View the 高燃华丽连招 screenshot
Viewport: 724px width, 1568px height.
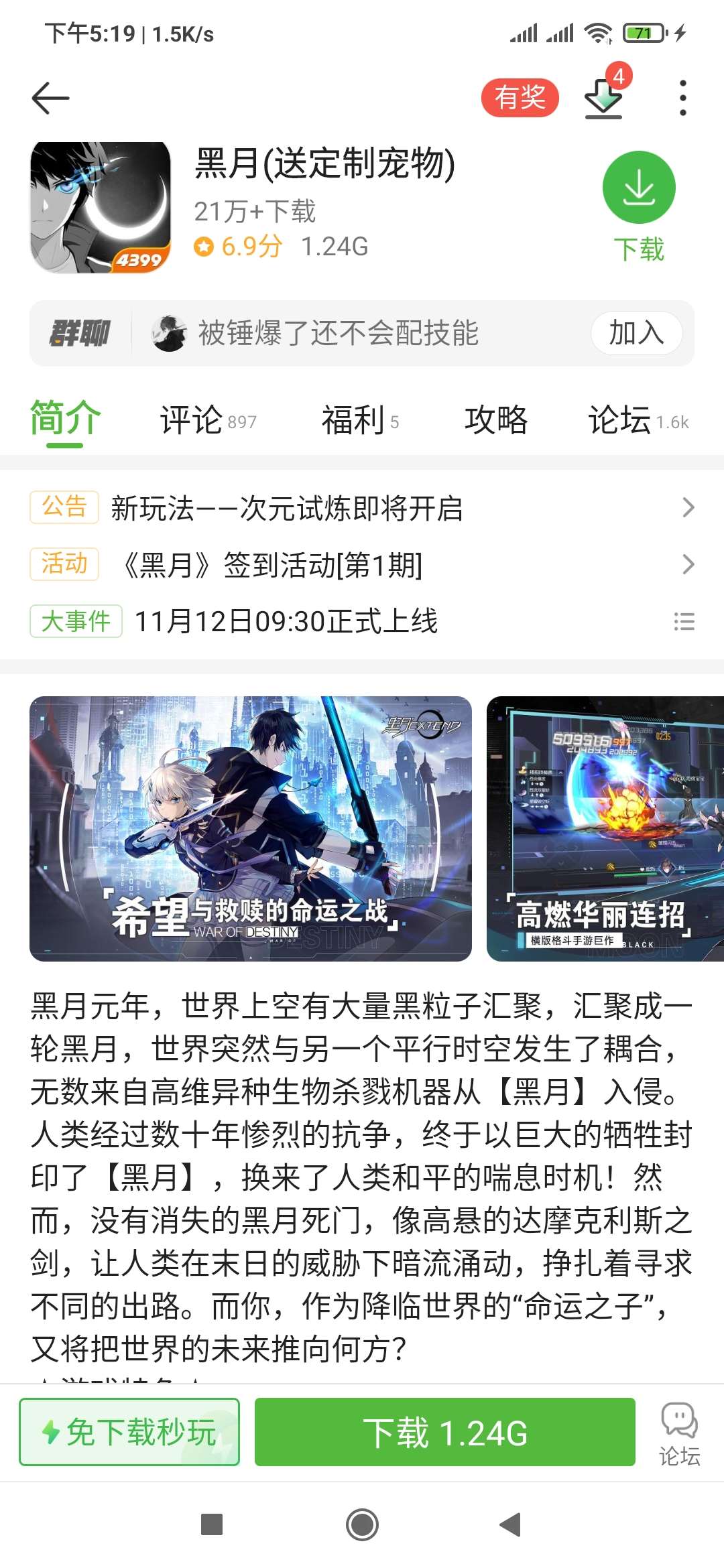click(605, 829)
